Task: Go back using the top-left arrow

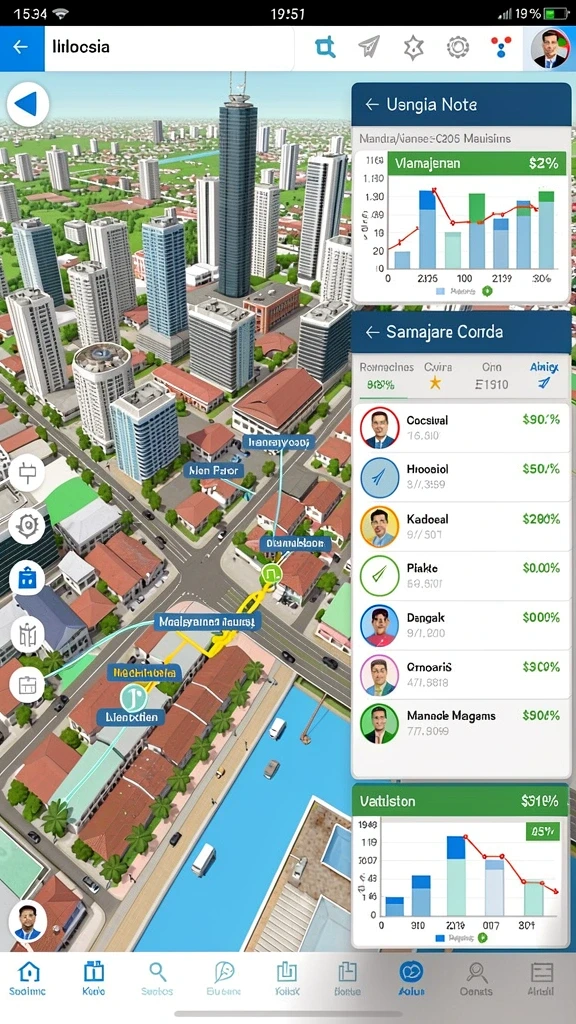Action: pyautogui.click(x=21, y=47)
